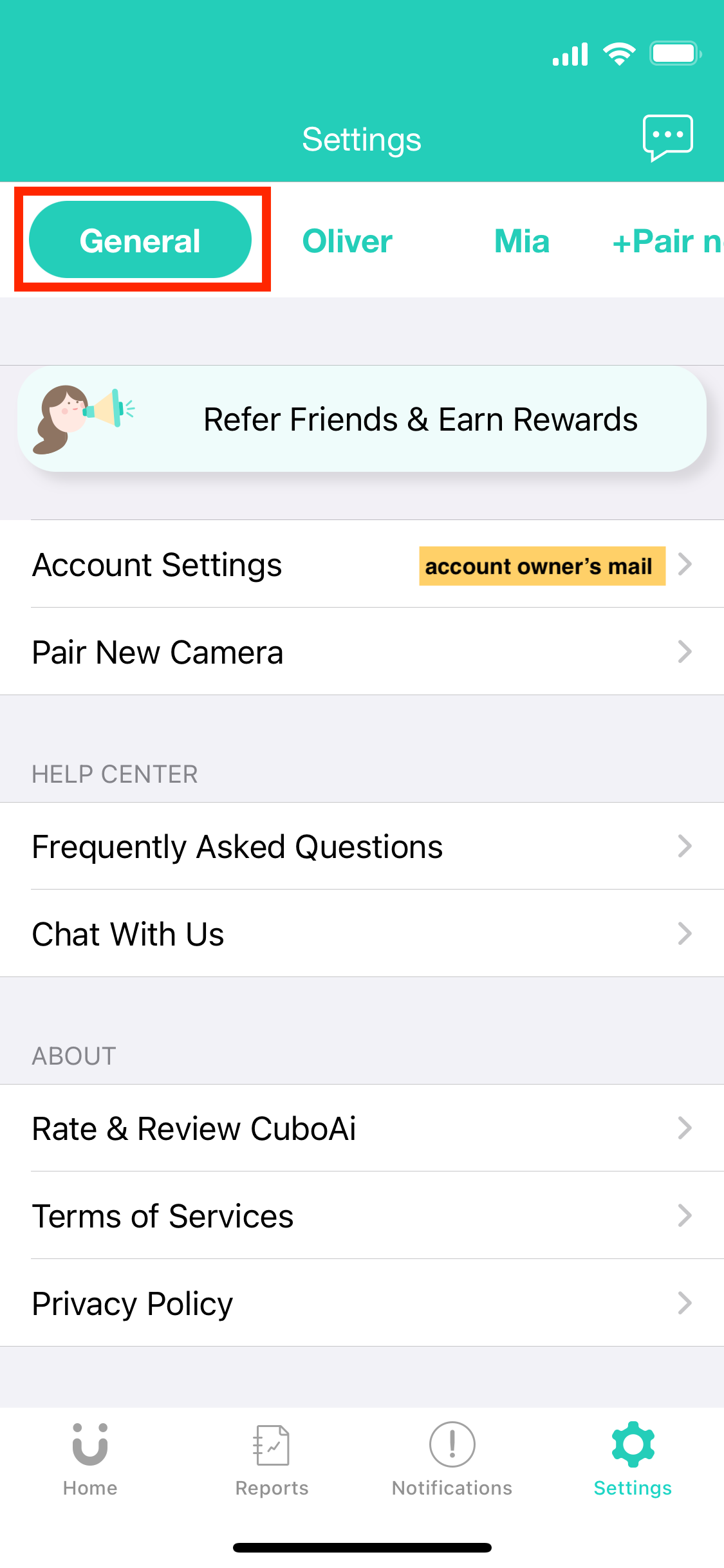The image size is (724, 1568).
Task: Open Pair New Camera row
Action: pos(362,652)
